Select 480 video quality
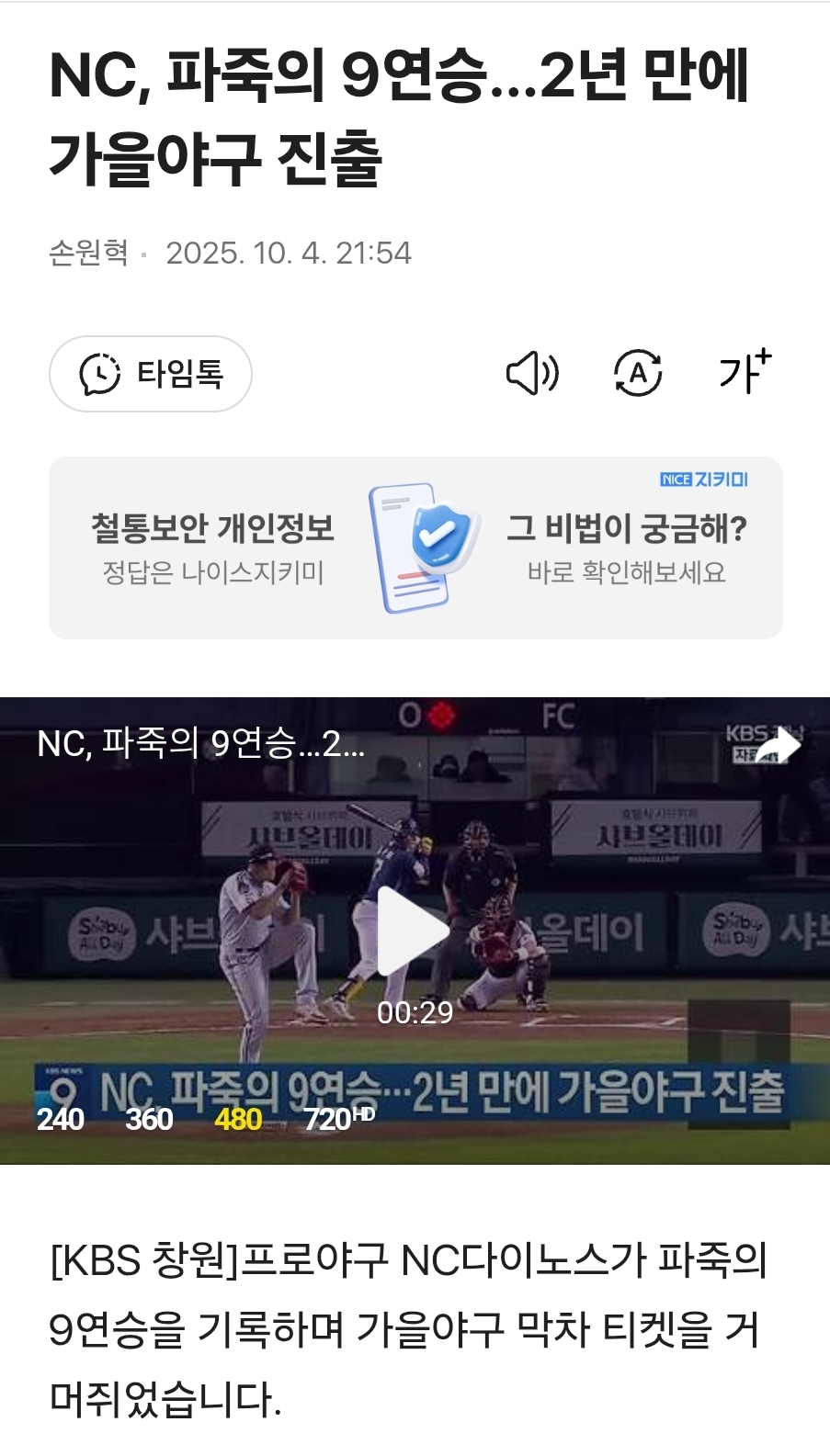830x1456 pixels. pos(238,1119)
